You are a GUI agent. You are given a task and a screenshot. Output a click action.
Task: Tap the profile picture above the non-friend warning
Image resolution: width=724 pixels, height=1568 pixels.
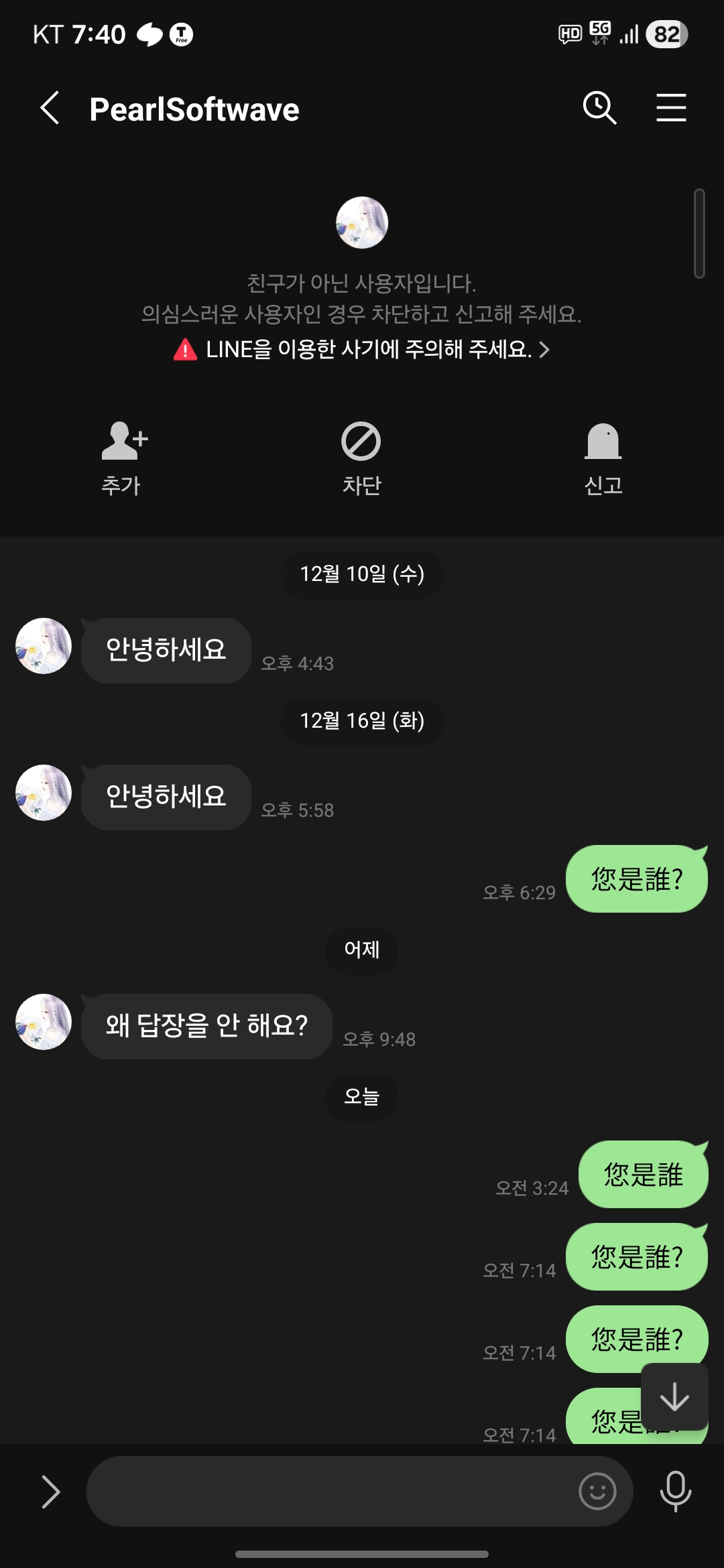[362, 222]
